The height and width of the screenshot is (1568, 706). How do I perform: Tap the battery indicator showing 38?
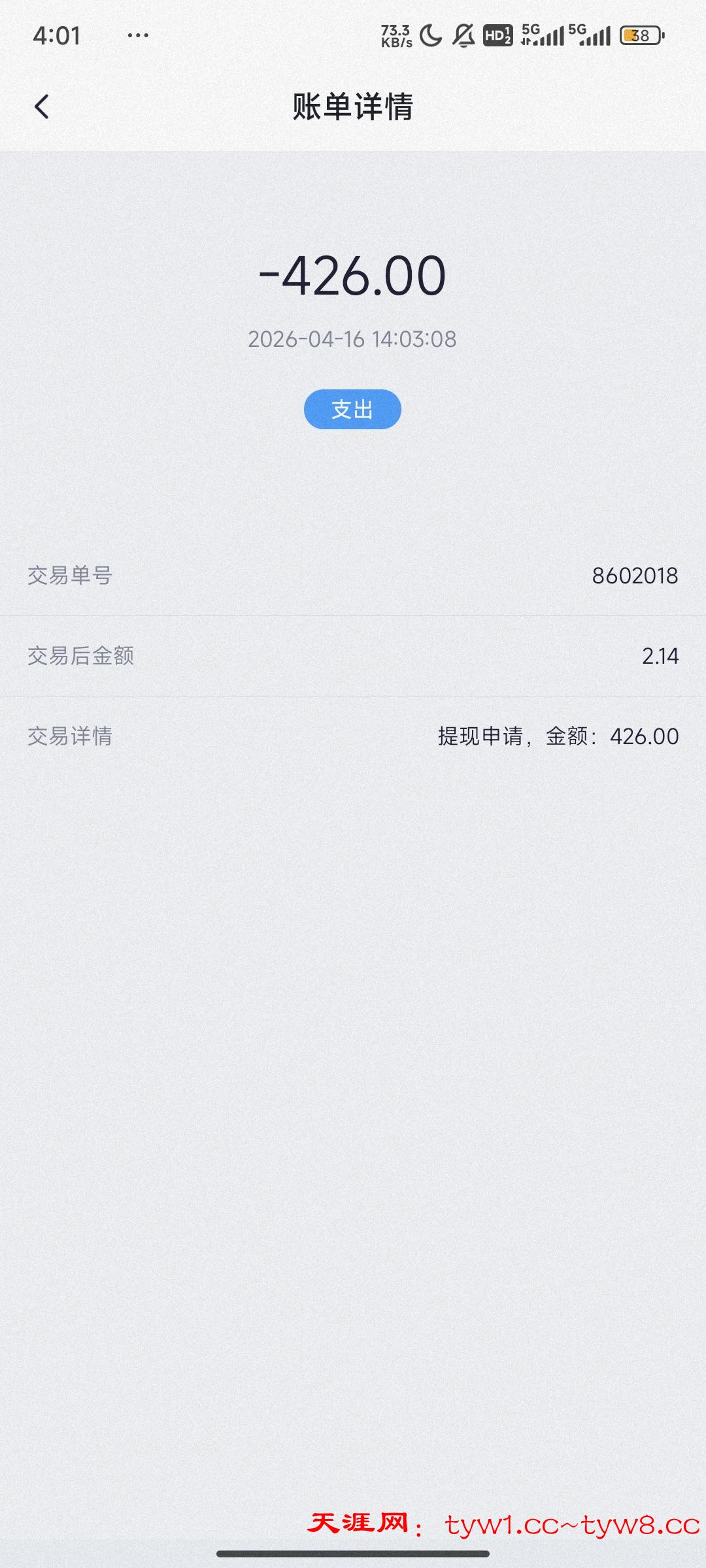point(637,36)
